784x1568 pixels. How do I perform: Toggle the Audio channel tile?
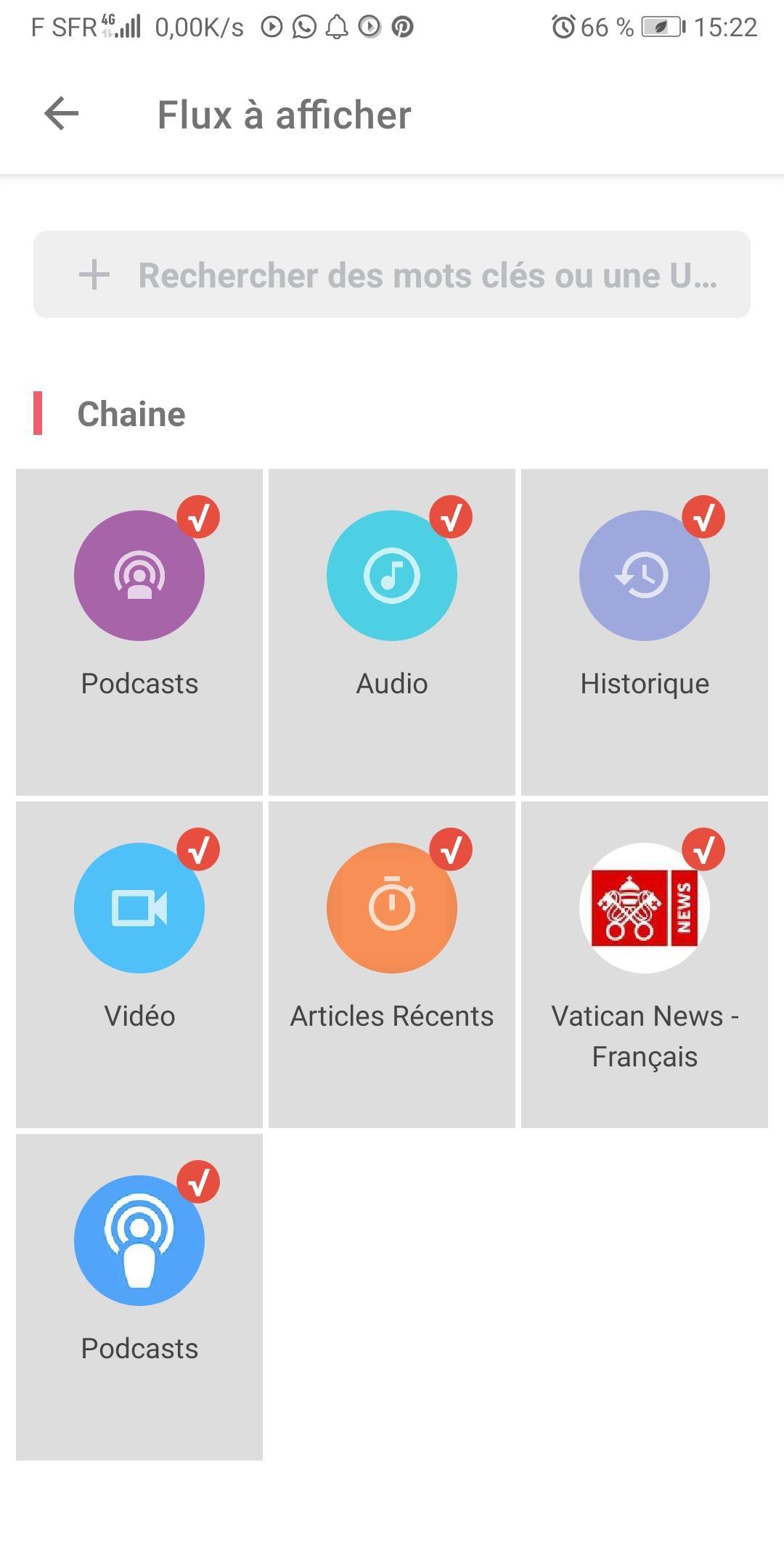(x=392, y=632)
